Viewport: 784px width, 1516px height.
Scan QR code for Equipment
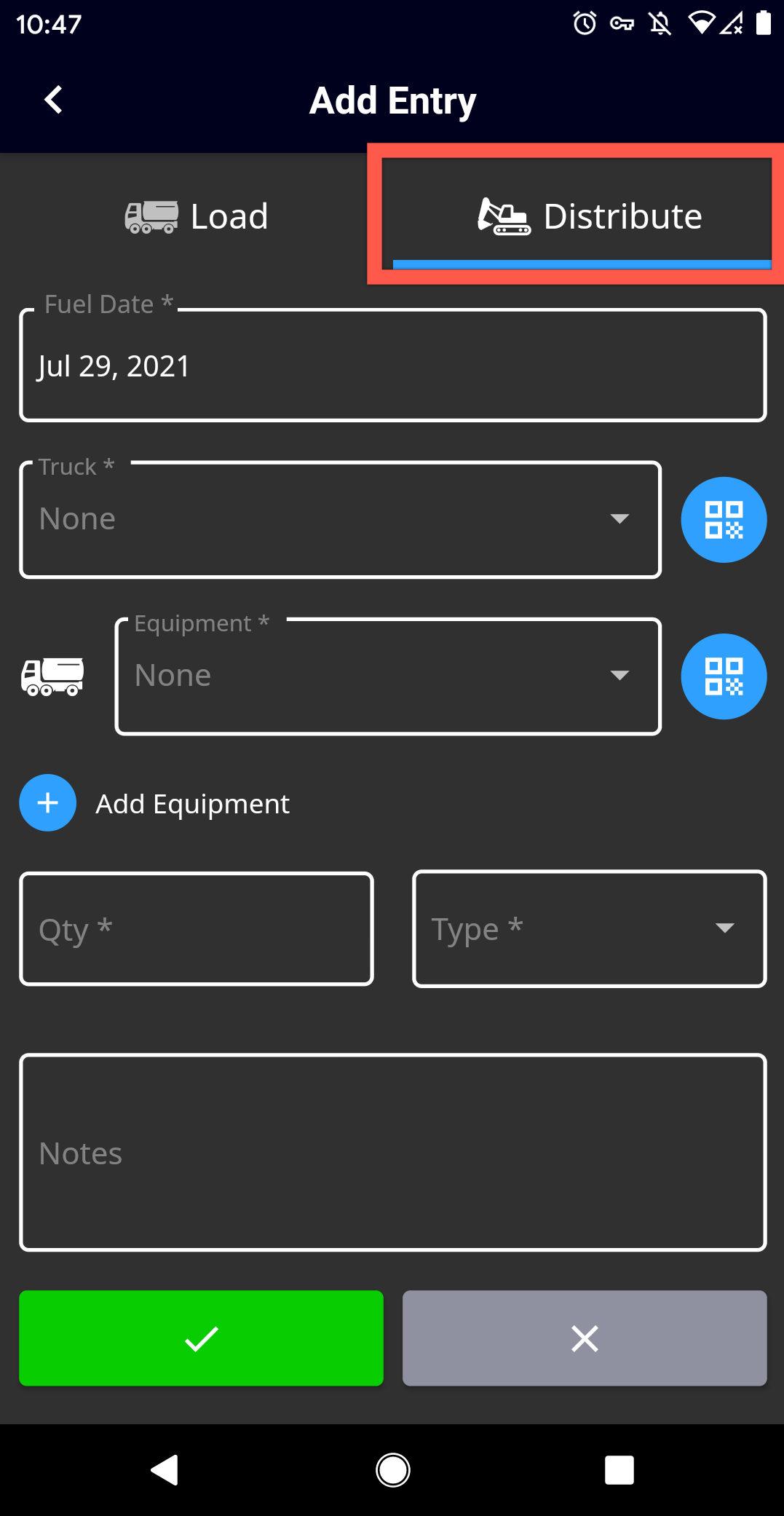(x=724, y=676)
